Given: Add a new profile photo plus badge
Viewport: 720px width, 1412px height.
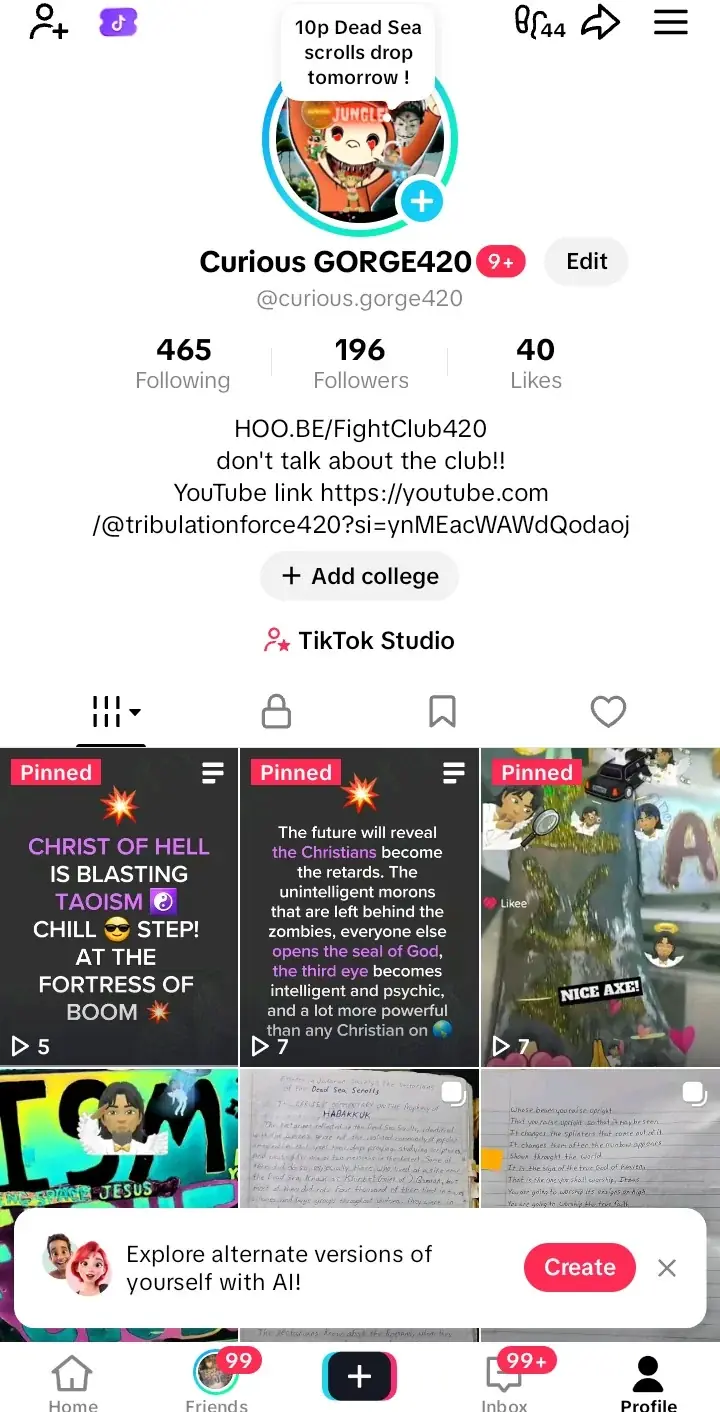Looking at the screenshot, I should (422, 201).
